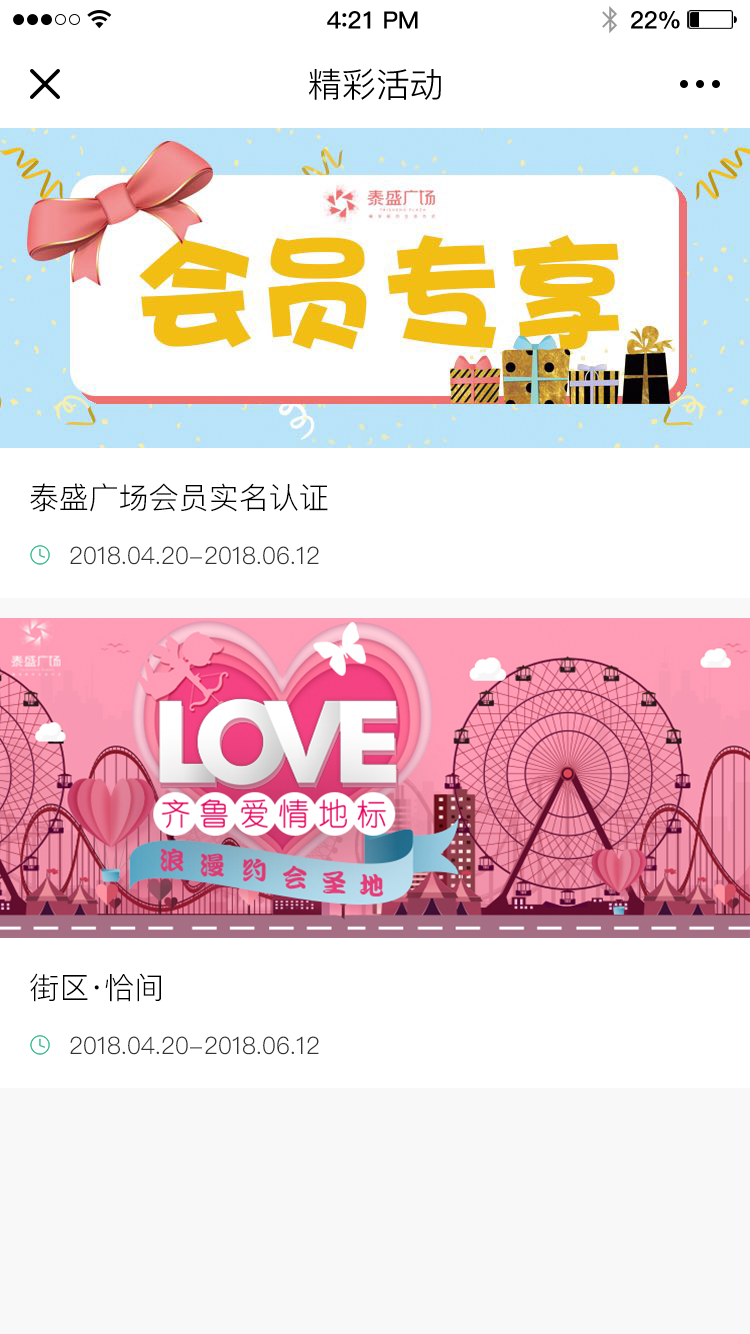Open the three-dot more options menu

(x=699, y=85)
